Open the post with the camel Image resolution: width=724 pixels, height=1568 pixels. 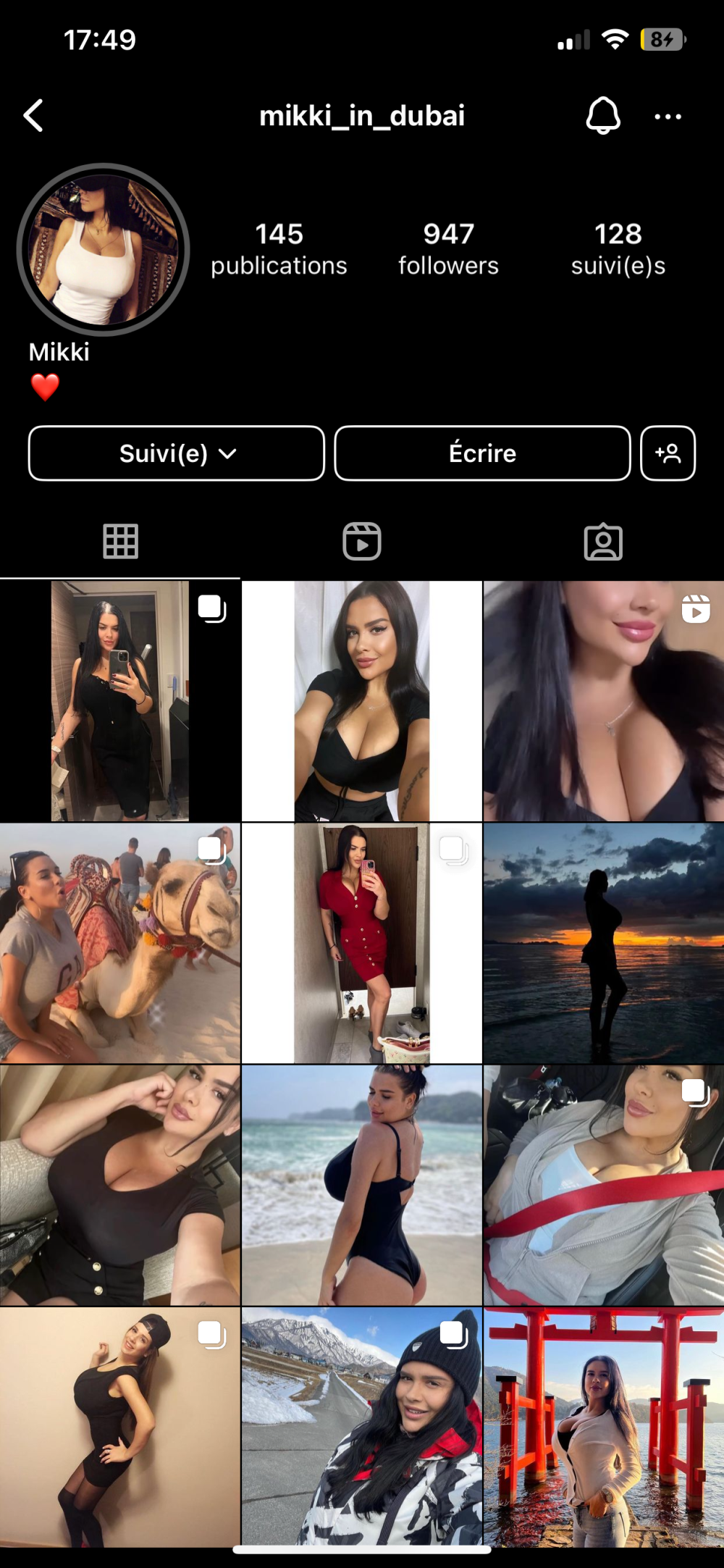point(120,943)
